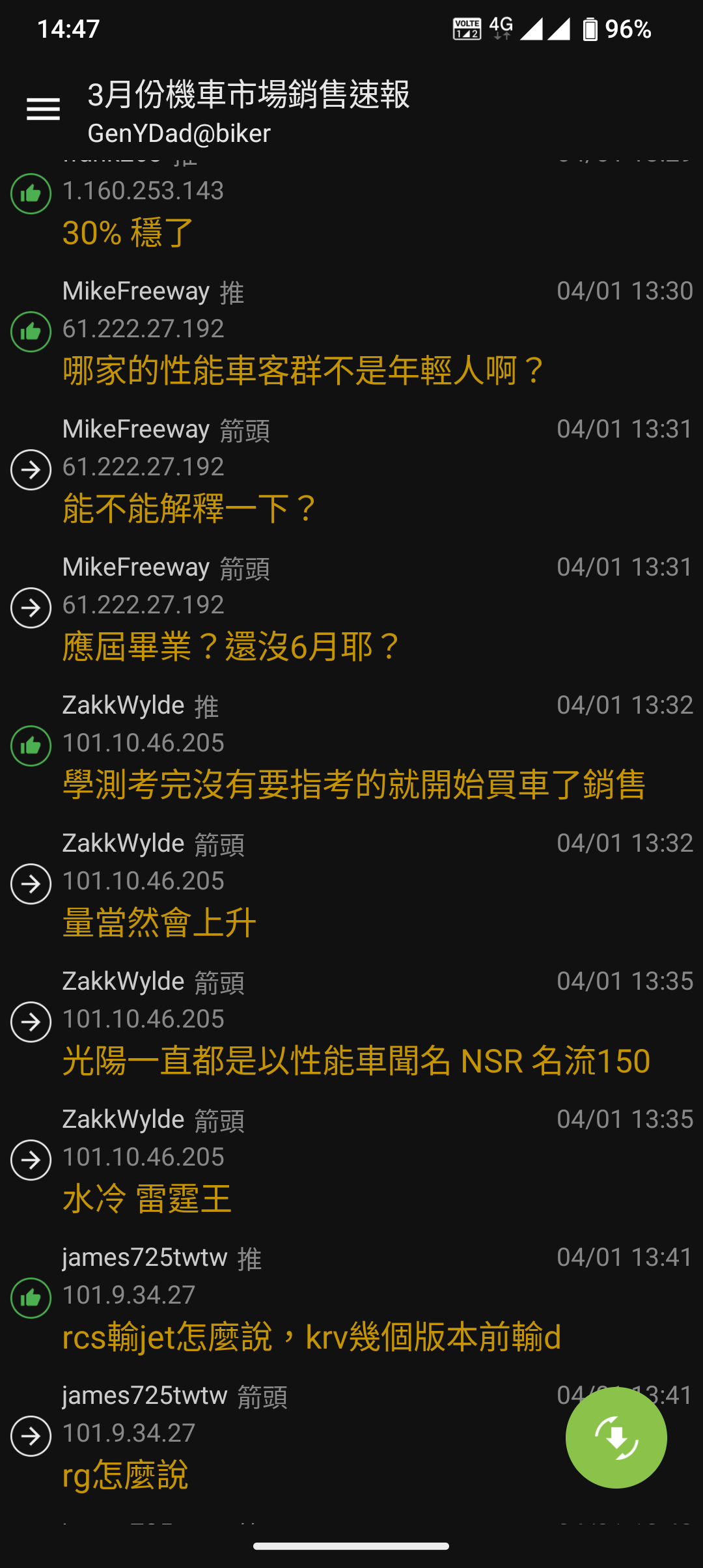Tap the green refresh floating button
Image resolution: width=703 pixels, height=1568 pixels.
616,1437
